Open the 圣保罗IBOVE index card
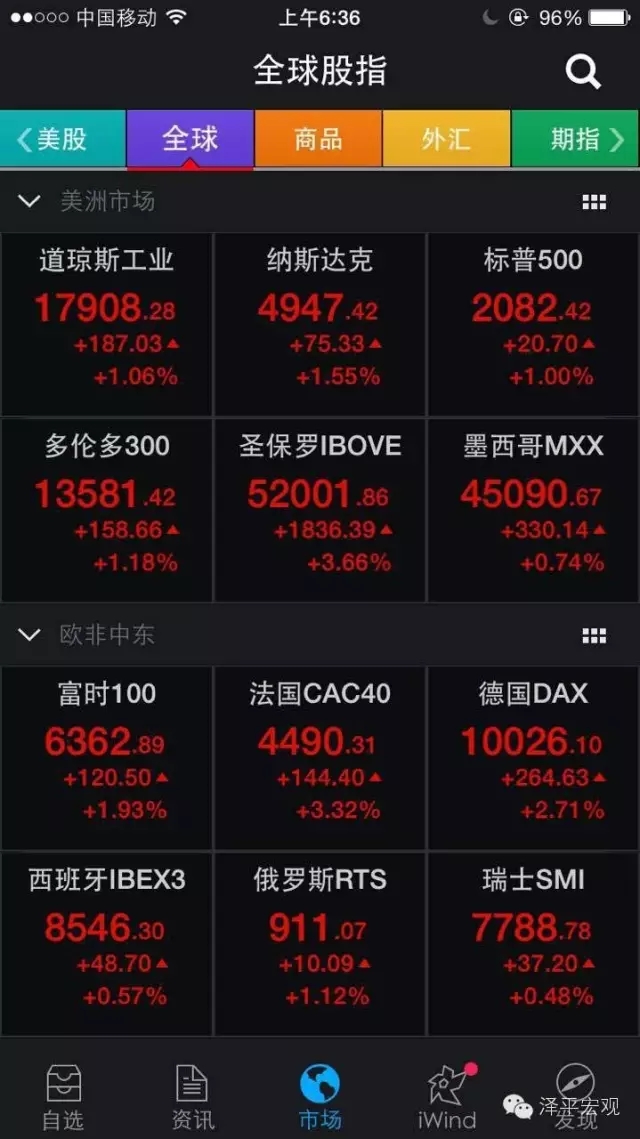The width and height of the screenshot is (640, 1139). (x=320, y=510)
